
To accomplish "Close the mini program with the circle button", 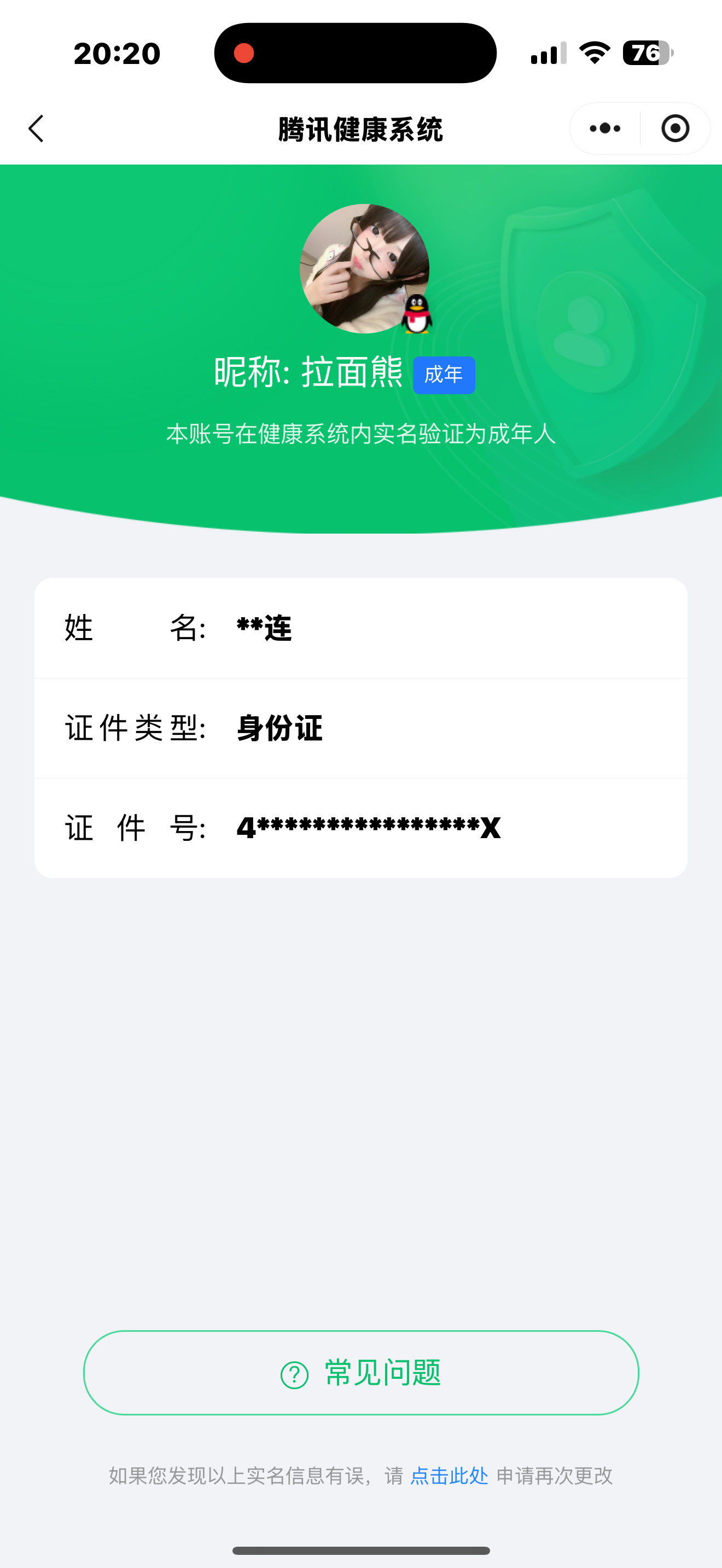I will click(675, 128).
